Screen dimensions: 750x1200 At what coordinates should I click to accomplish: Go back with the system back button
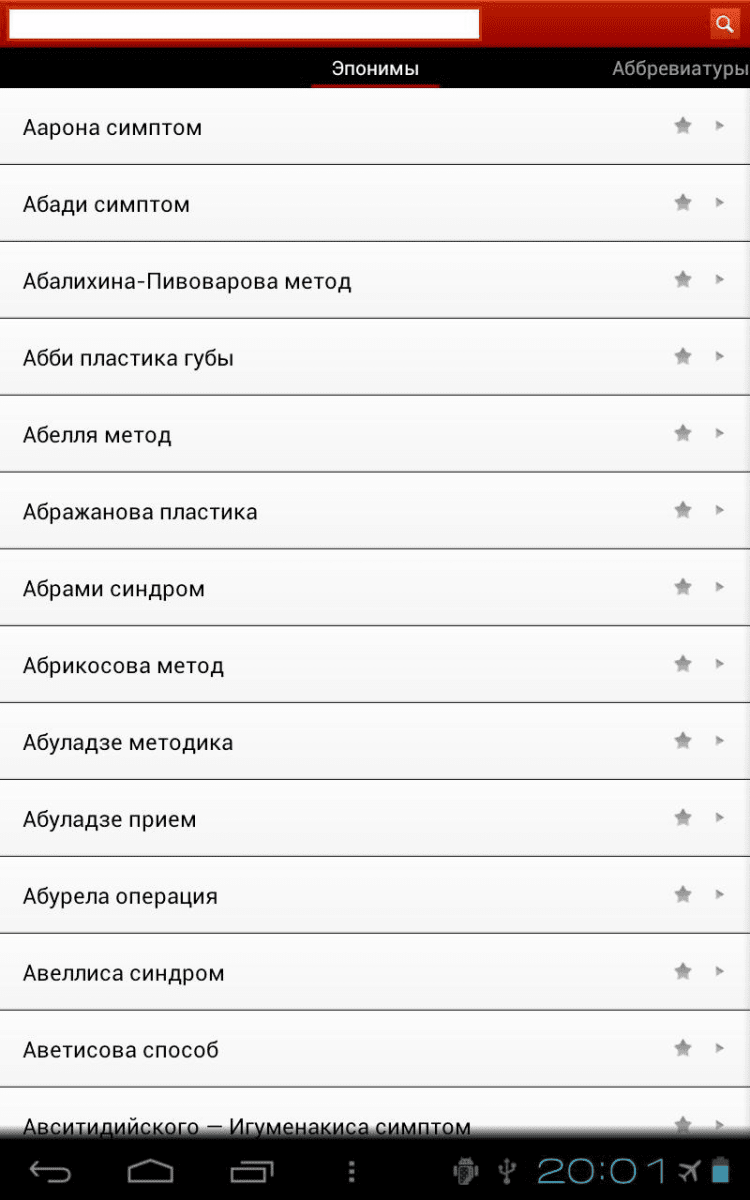[50, 1171]
